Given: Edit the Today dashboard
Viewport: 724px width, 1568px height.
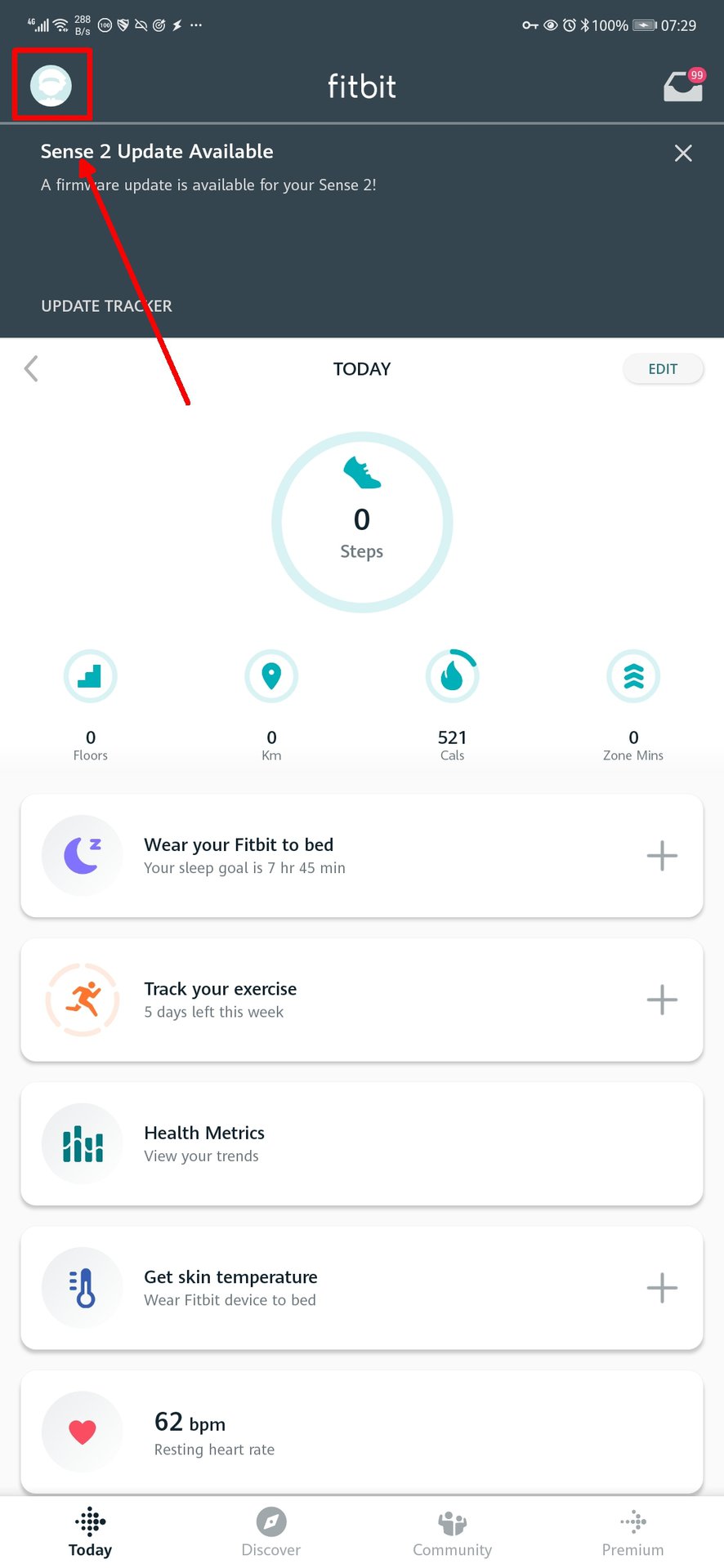Looking at the screenshot, I should [662, 369].
